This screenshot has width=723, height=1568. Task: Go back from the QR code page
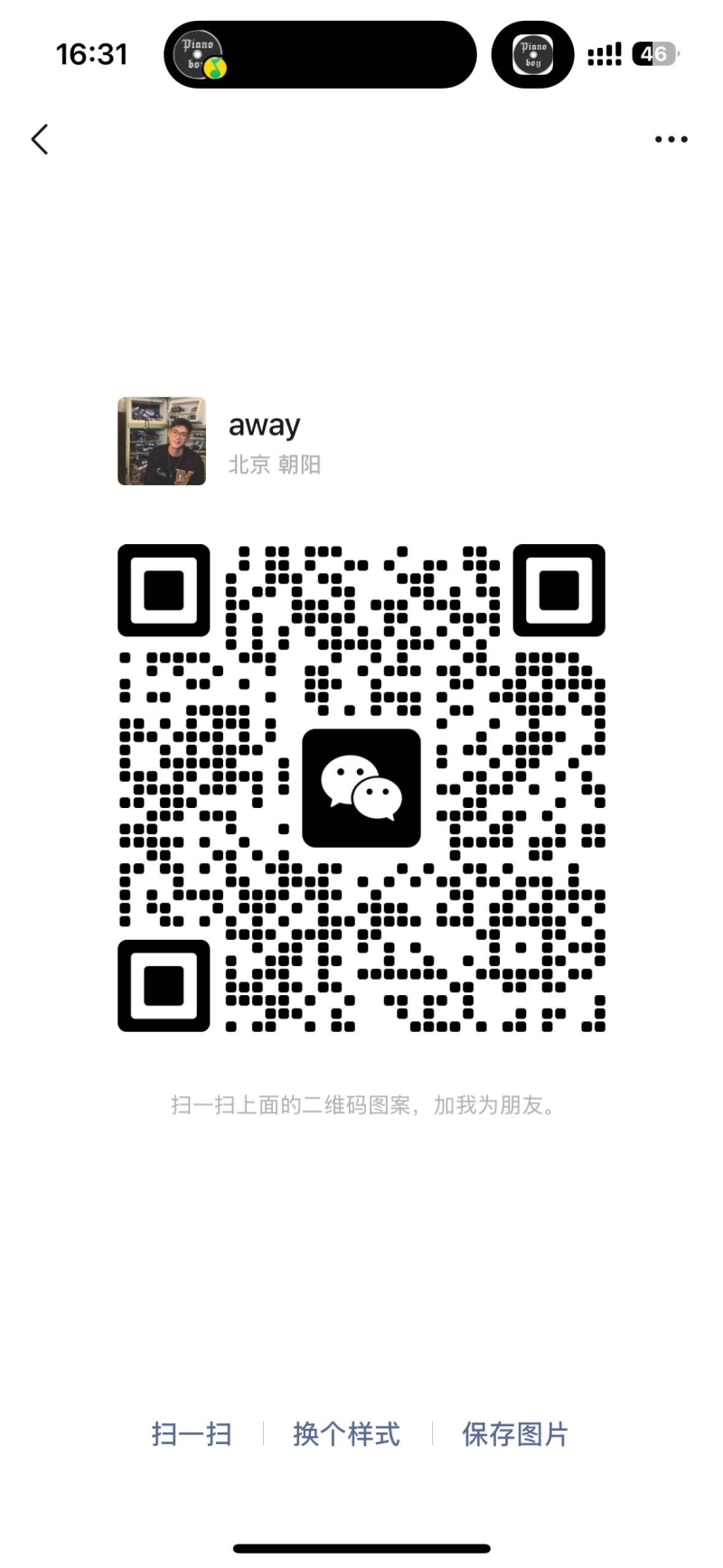coord(40,140)
